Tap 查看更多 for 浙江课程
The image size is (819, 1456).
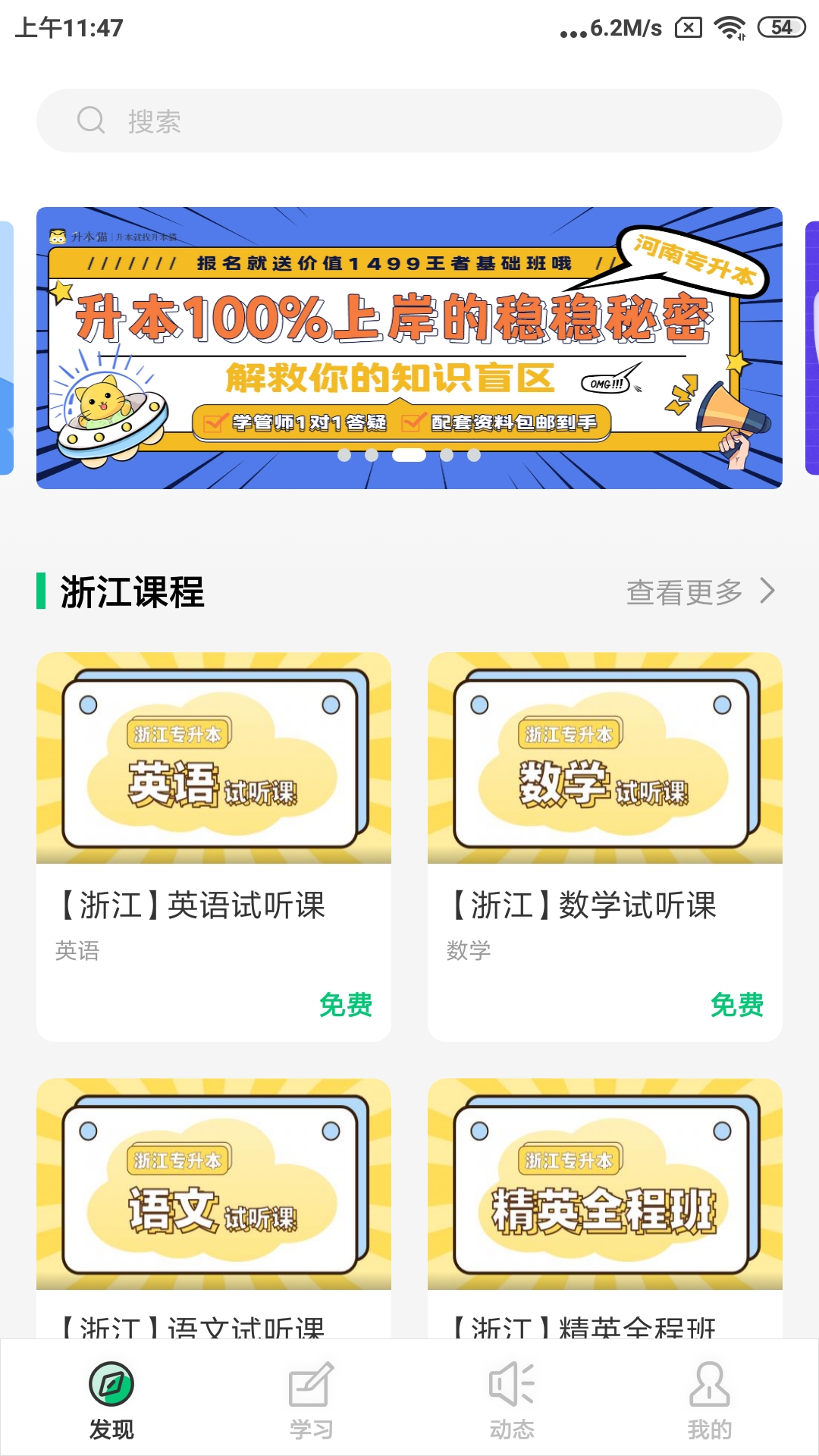(701, 591)
